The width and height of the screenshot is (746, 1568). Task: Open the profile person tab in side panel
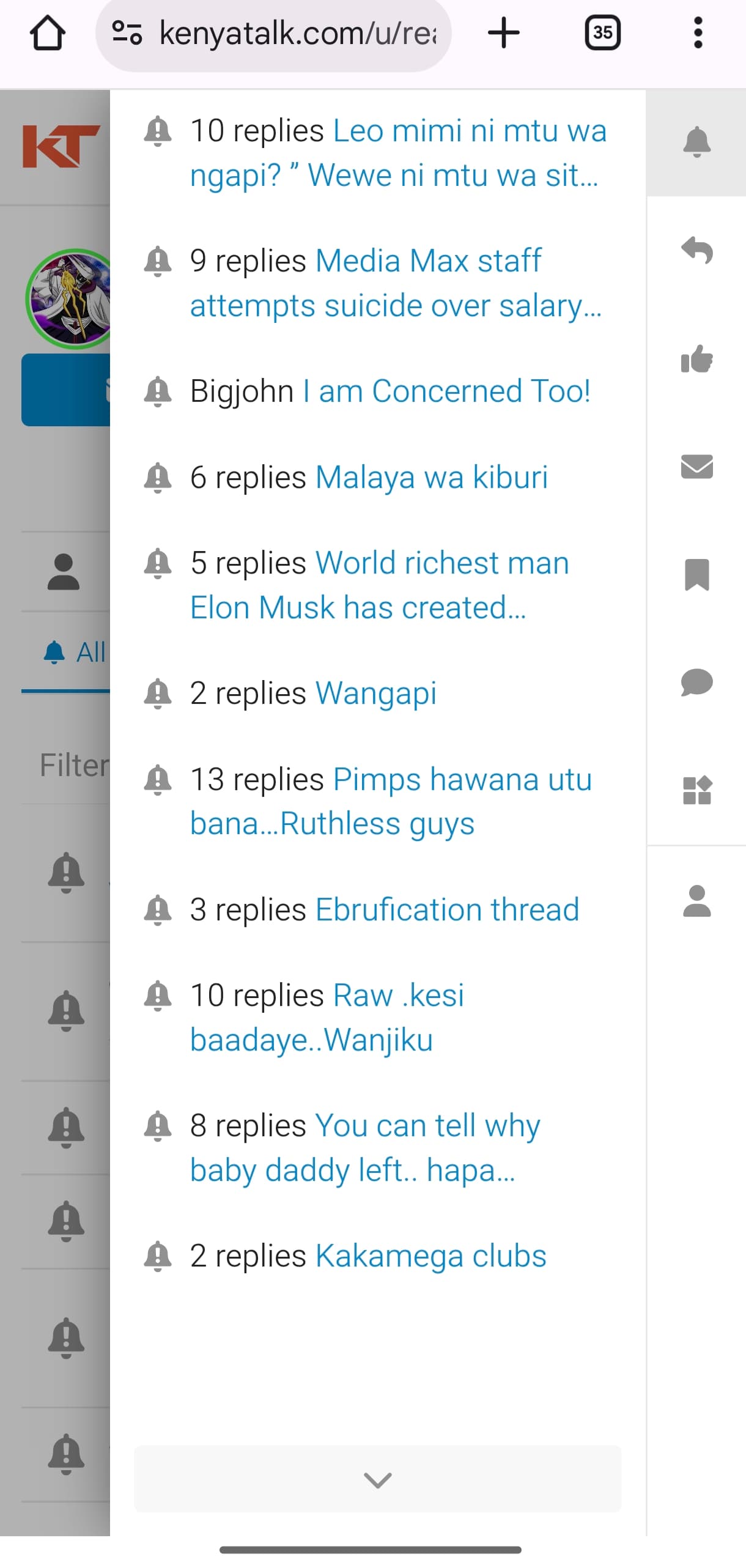pyautogui.click(x=696, y=901)
